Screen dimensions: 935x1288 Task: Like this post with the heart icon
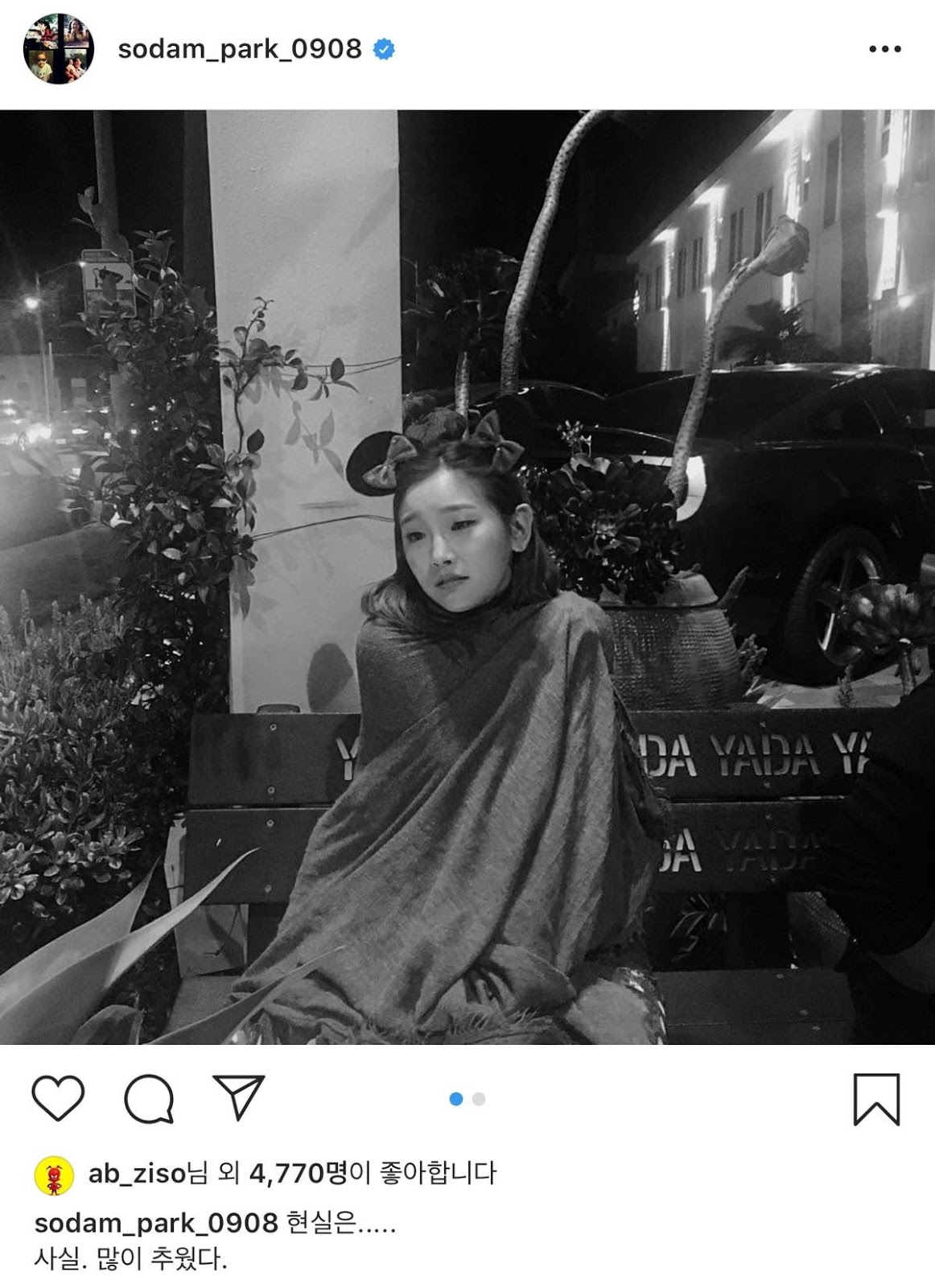pos(58,1098)
